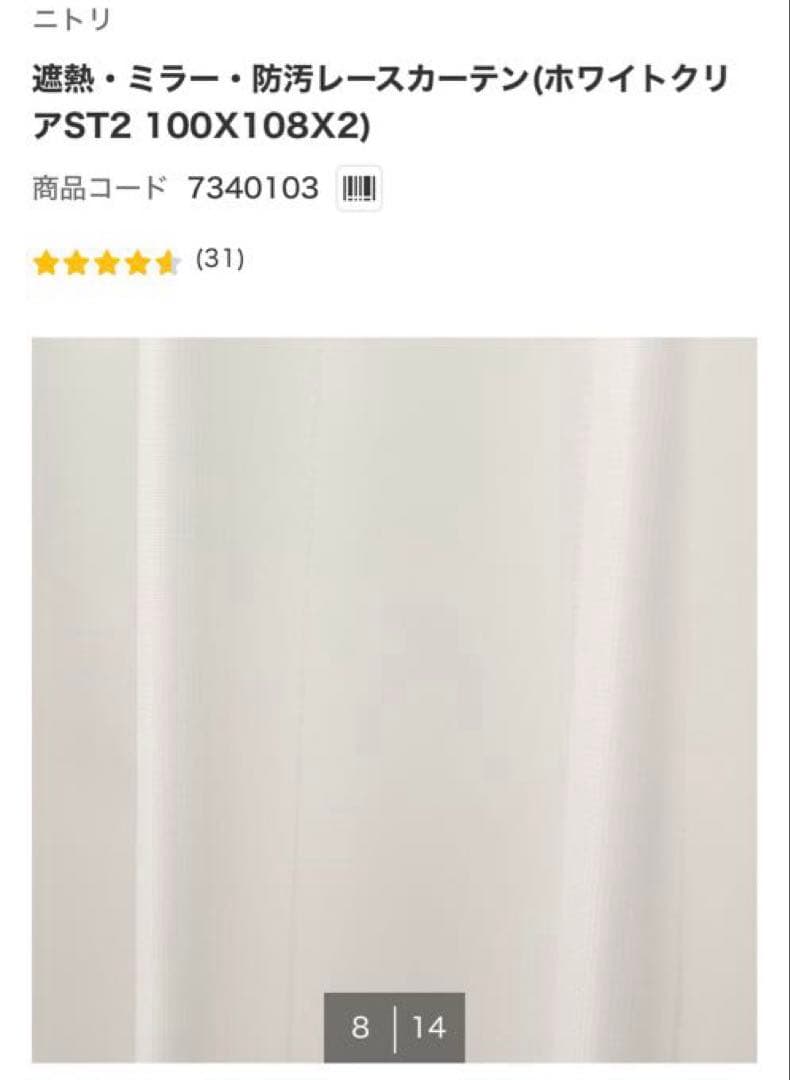Click the 商品コード label
Image resolution: width=790 pixels, height=1080 pixels.
coord(95,185)
